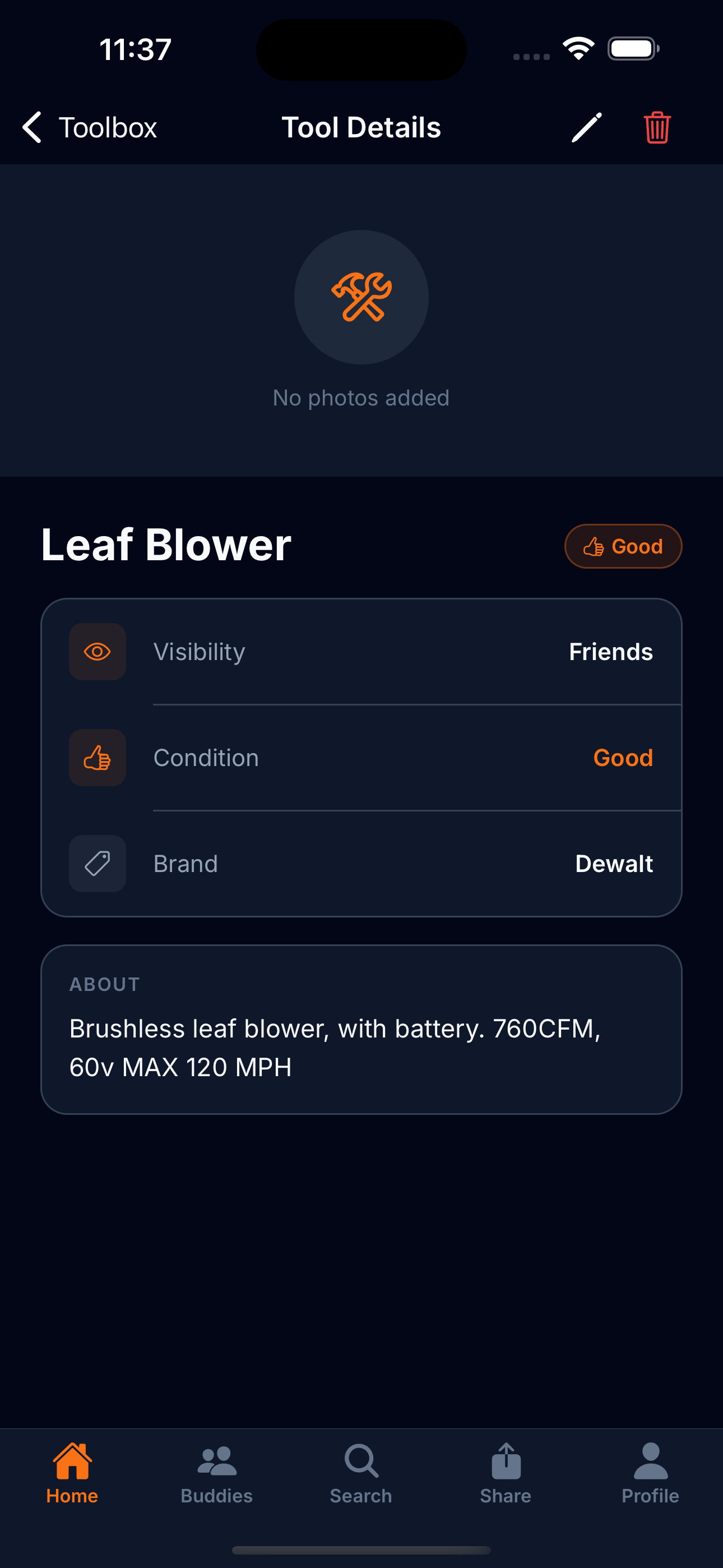Select the Tool Details title
The height and width of the screenshot is (1568, 723).
[361, 127]
